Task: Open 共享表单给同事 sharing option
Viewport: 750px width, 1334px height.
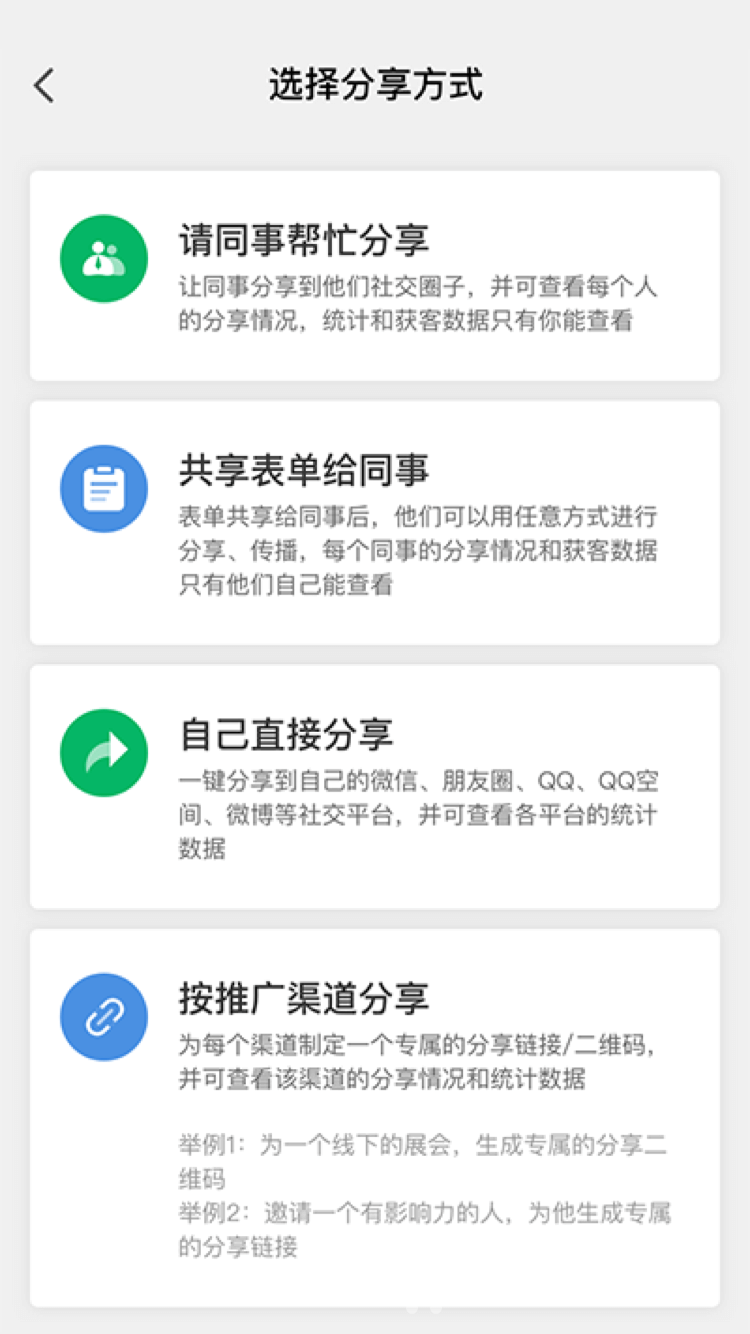Action: [374, 522]
